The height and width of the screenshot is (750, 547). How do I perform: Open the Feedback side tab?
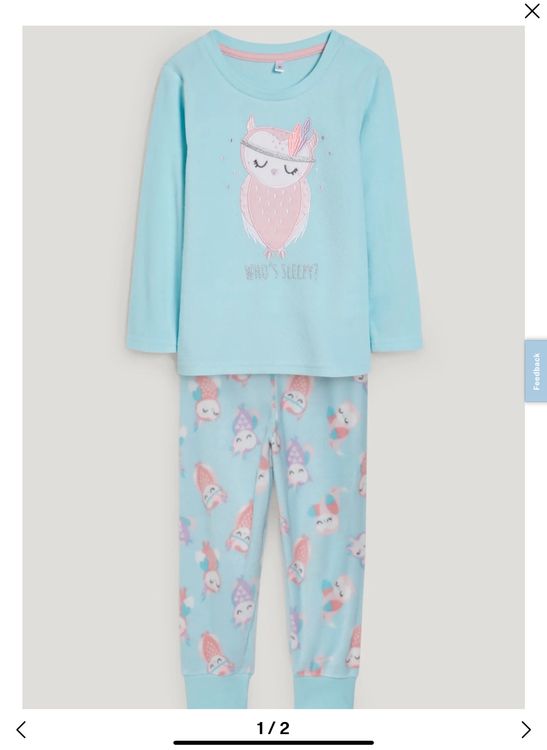coord(536,371)
